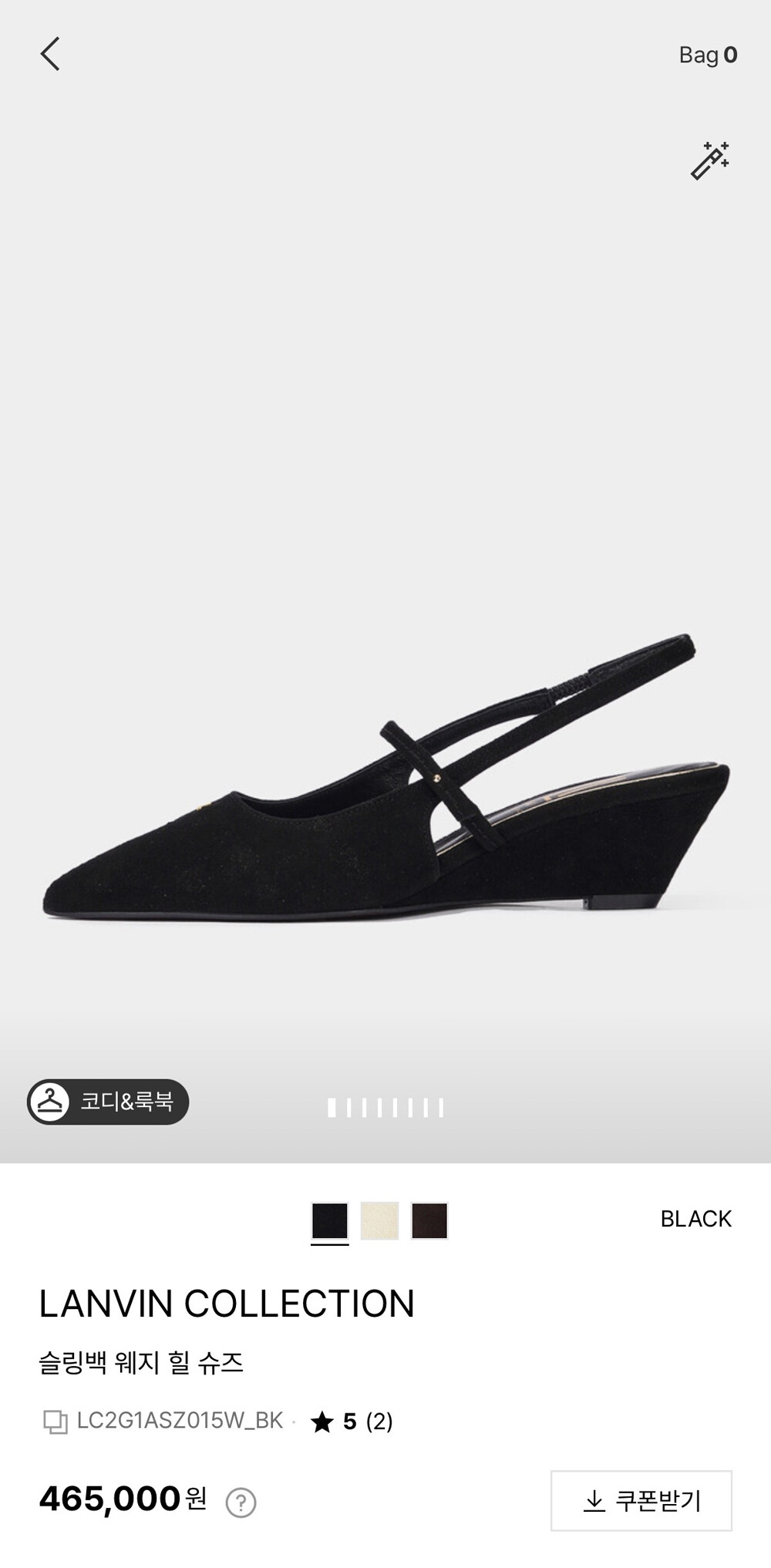View the 5-star reviews rating

pyautogui.click(x=352, y=1421)
